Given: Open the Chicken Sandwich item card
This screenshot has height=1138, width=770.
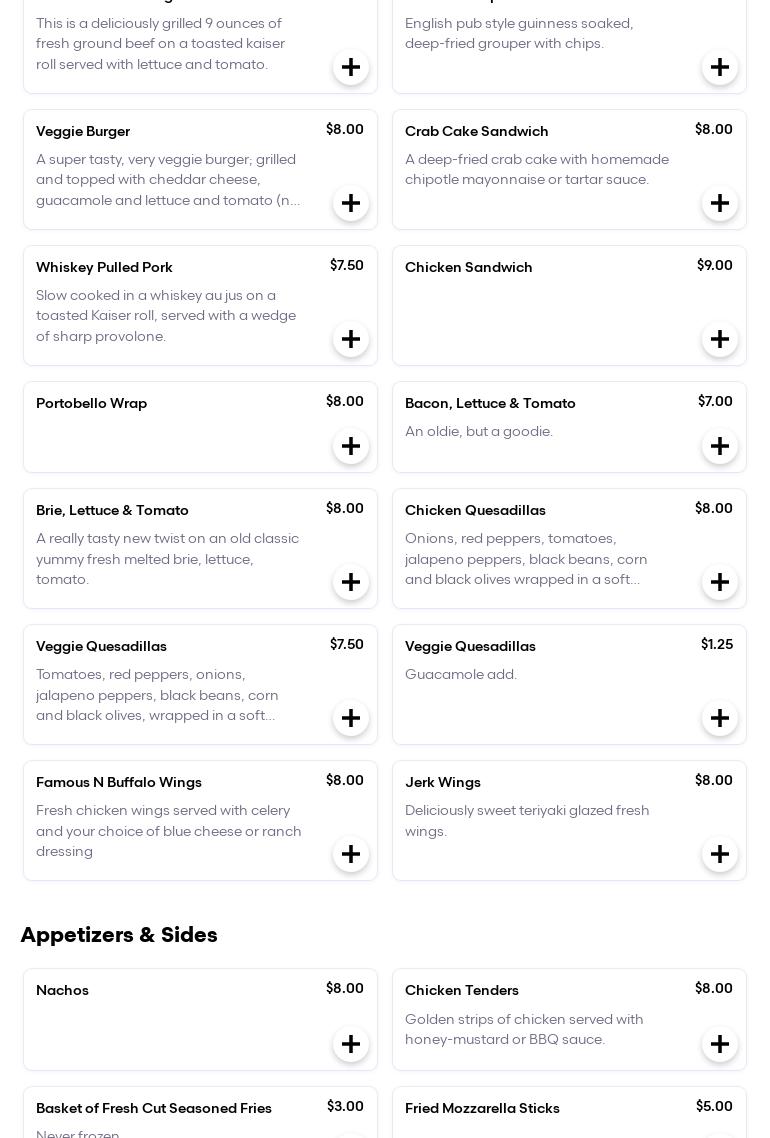Looking at the screenshot, I should [469, 267].
